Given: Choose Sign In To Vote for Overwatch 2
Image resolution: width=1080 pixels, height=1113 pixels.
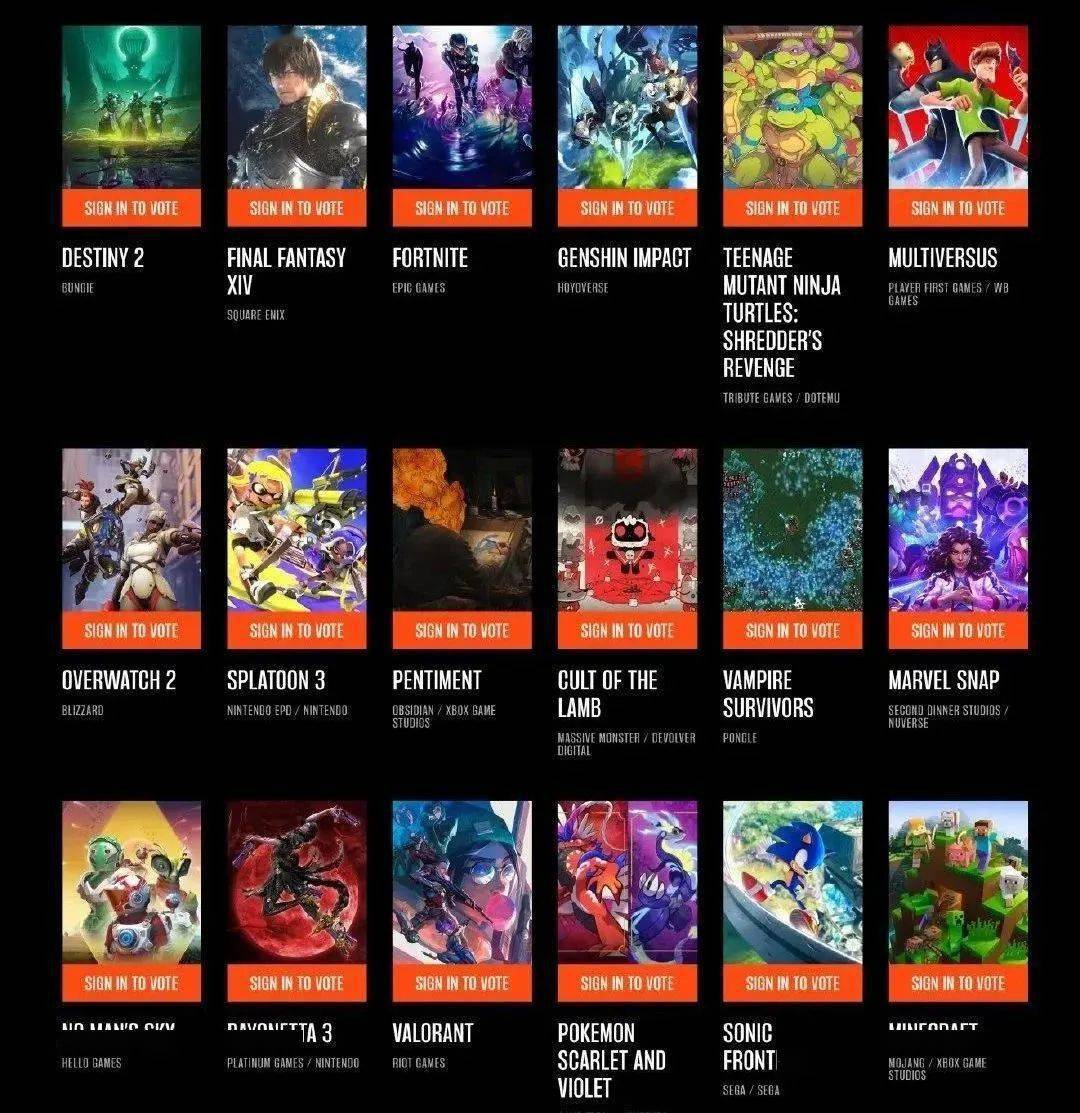Looking at the screenshot, I should click(x=131, y=630).
